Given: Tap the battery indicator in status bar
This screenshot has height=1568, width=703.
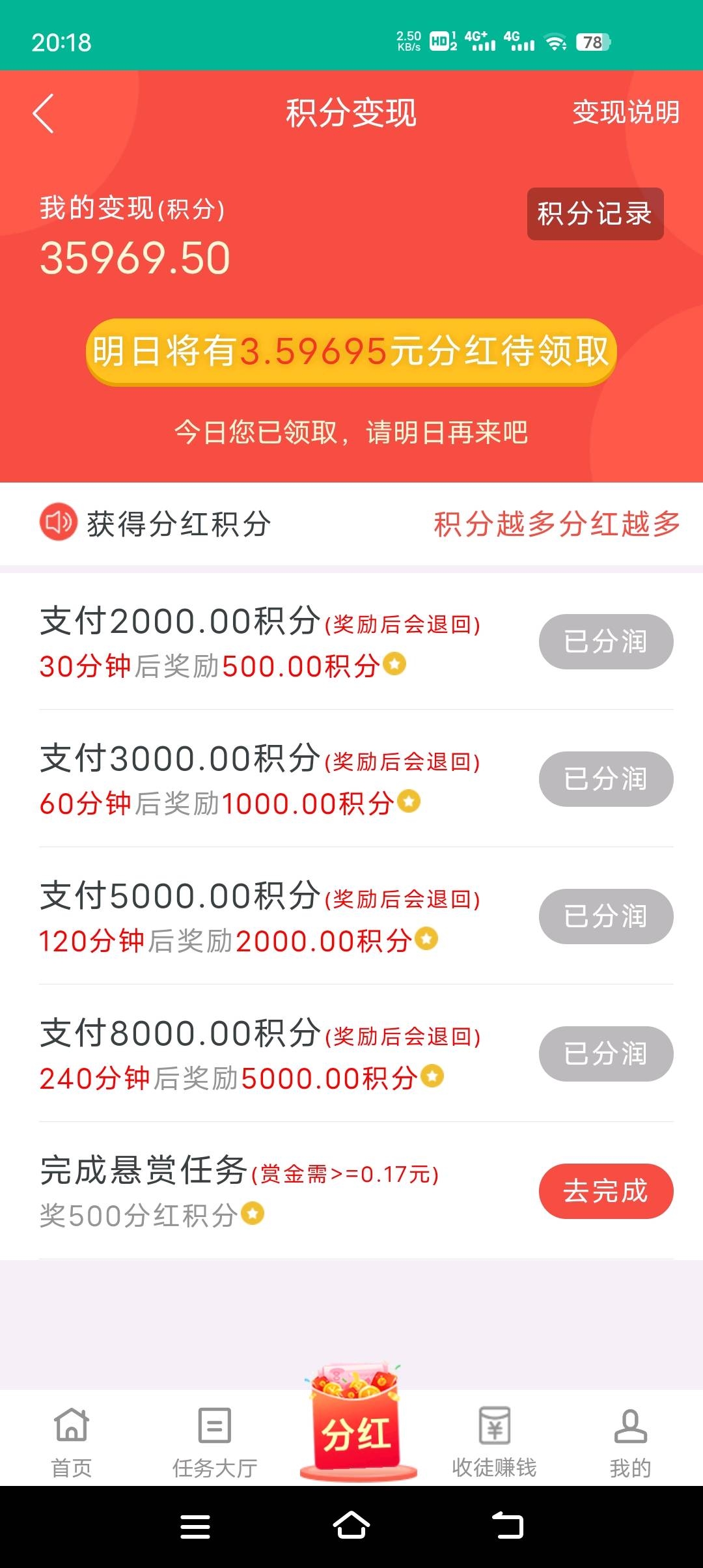Looking at the screenshot, I should pyautogui.click(x=593, y=42).
